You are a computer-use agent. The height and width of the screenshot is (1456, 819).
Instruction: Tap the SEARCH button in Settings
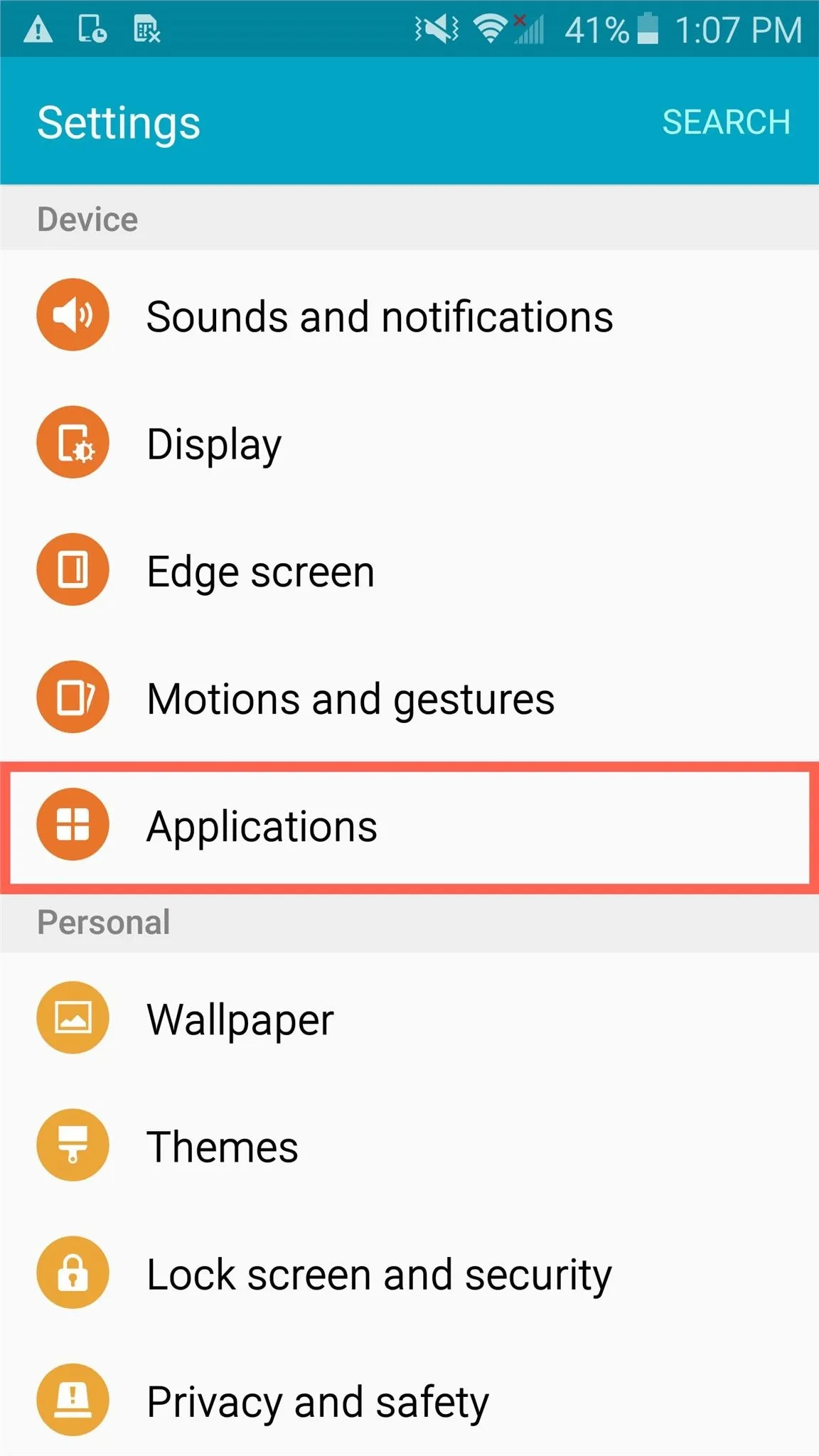[726, 122]
